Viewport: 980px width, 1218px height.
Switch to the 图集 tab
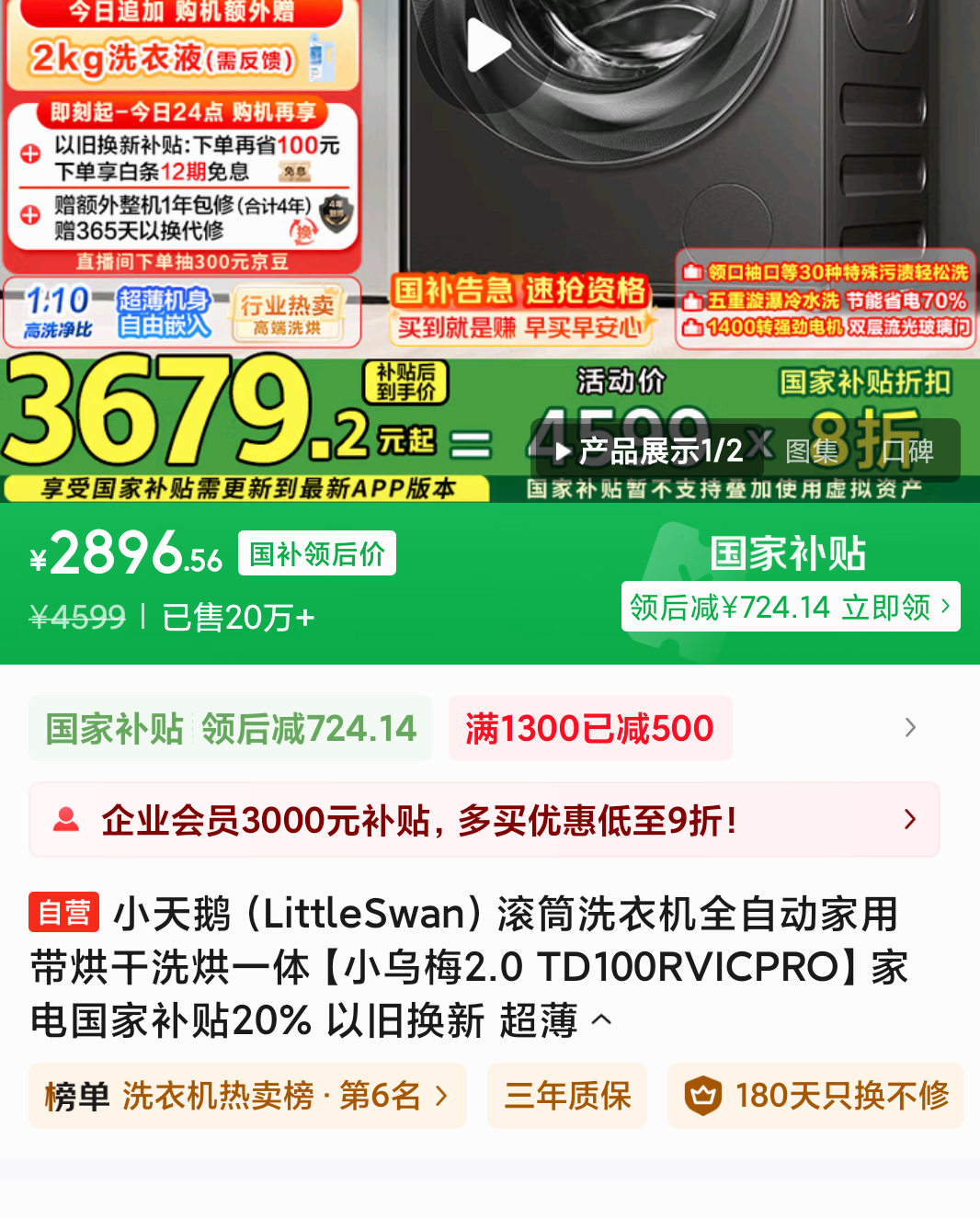pos(812,451)
